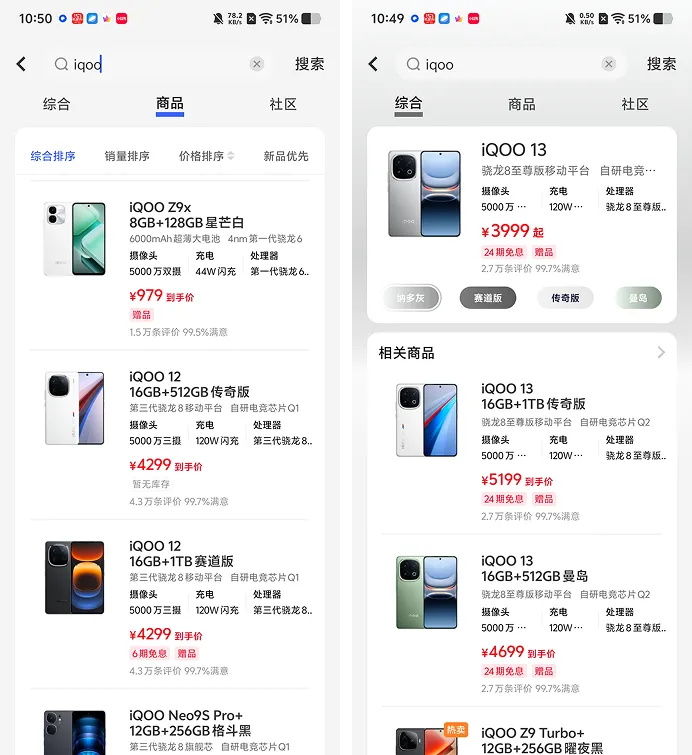Choose the 纳多灰 color chip
The width and height of the screenshot is (692, 755).
point(411,298)
